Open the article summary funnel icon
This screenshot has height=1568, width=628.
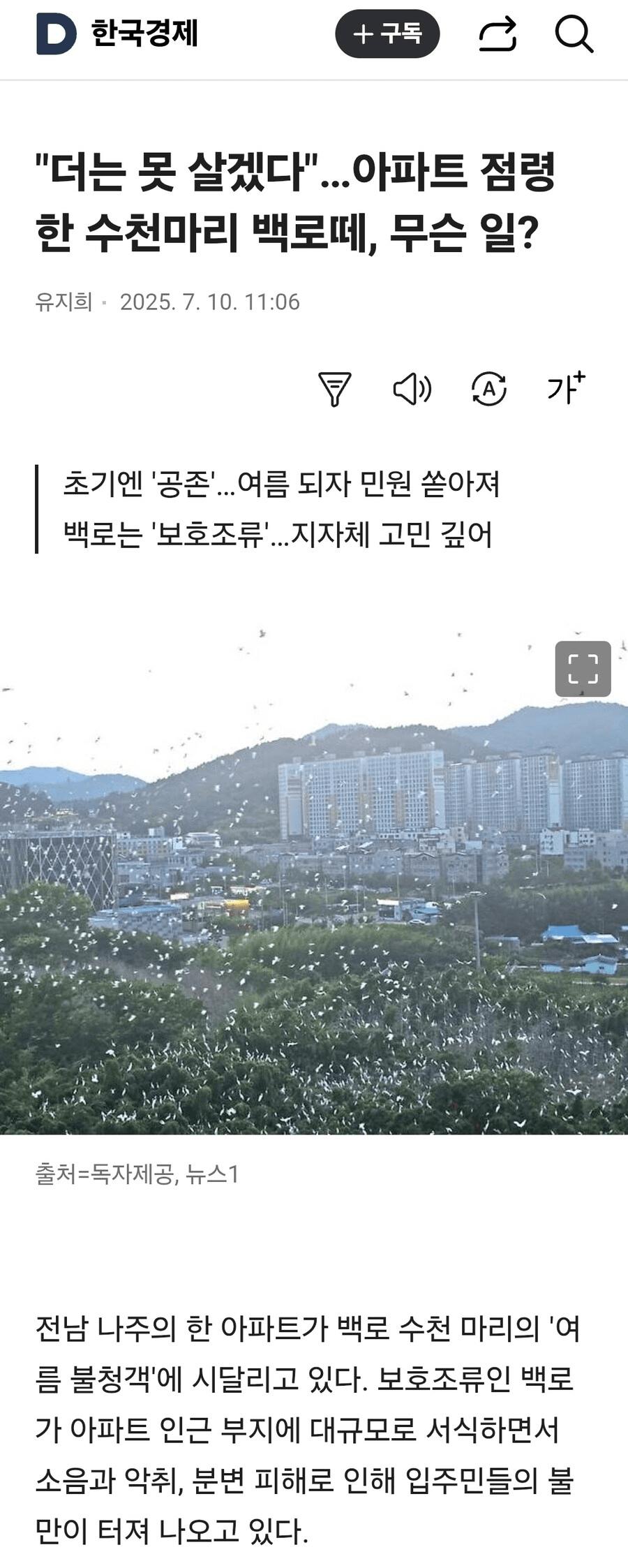click(334, 389)
